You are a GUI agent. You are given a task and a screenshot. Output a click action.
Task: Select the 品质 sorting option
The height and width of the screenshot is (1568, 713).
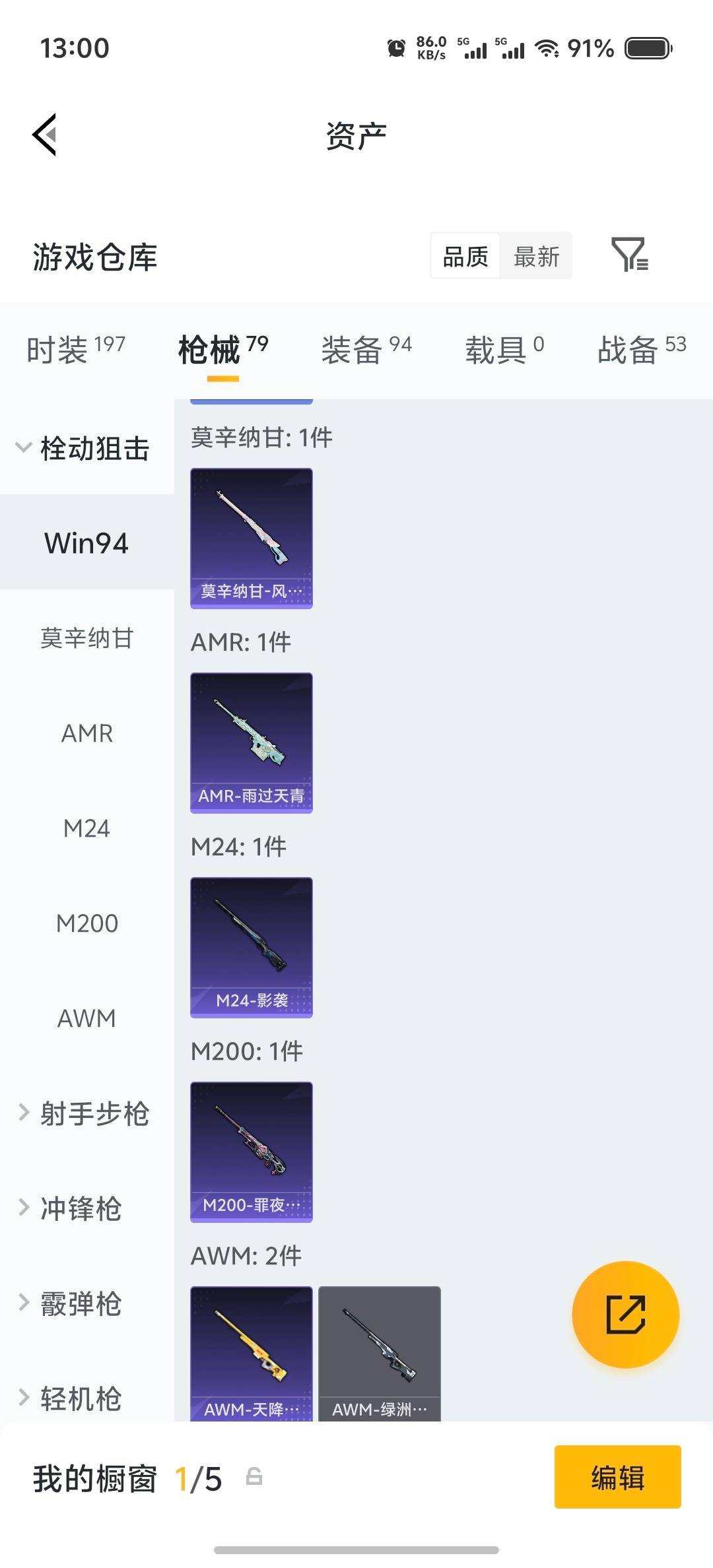pos(464,256)
